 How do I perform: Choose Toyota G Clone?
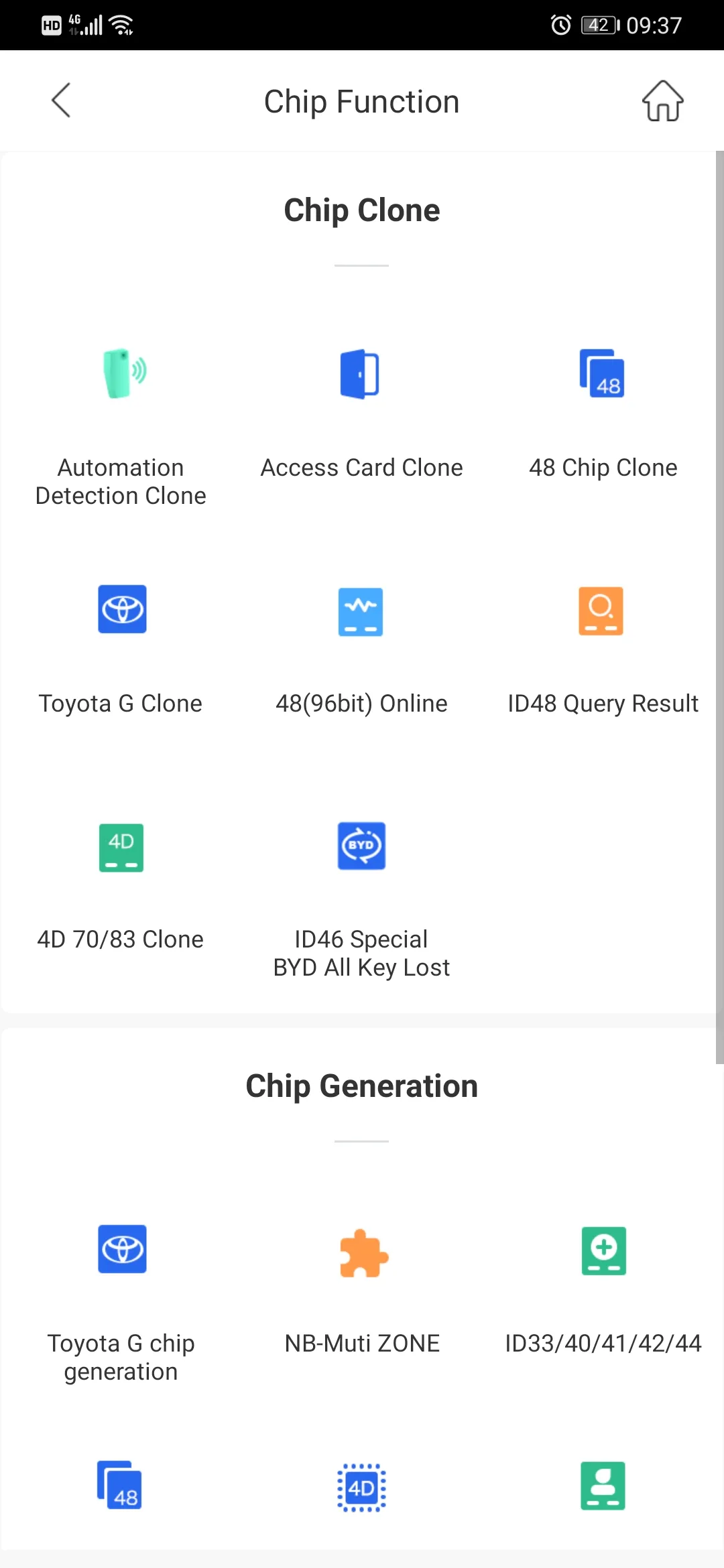(x=121, y=643)
